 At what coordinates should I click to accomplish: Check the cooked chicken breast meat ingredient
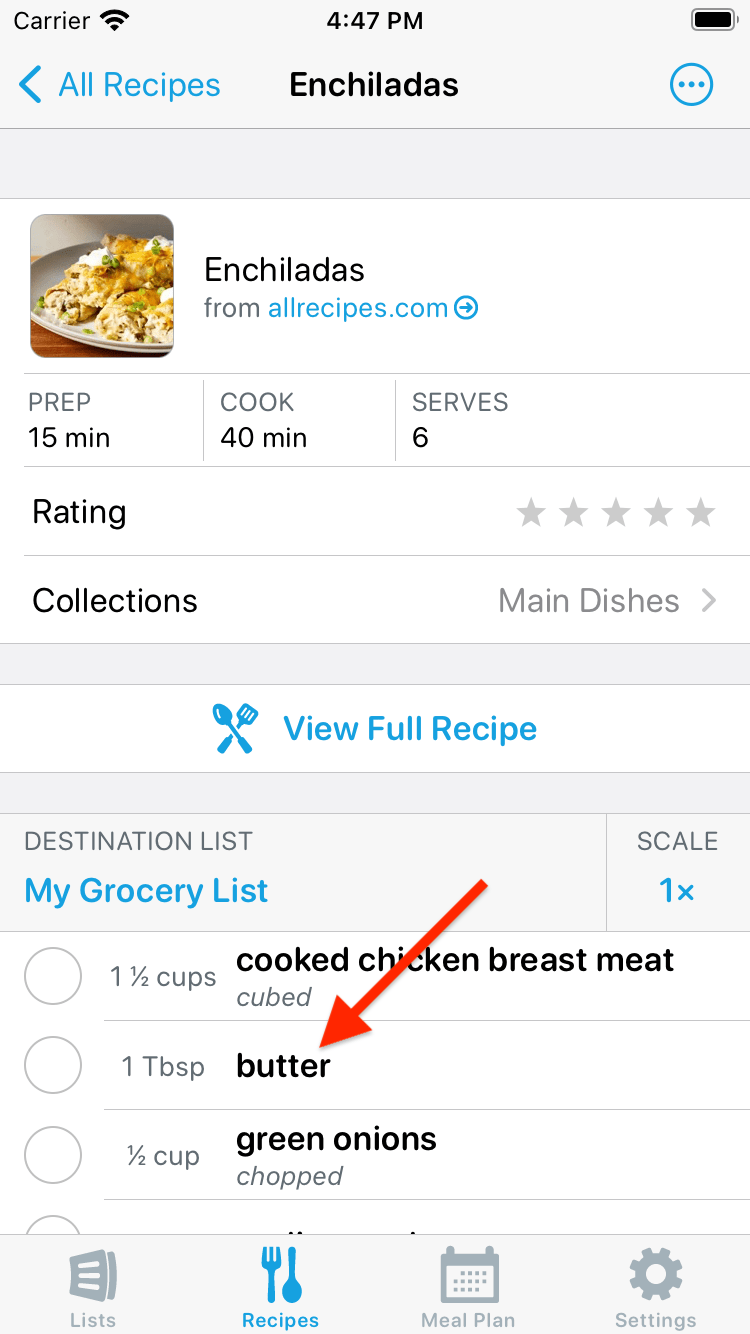pyautogui.click(x=53, y=976)
